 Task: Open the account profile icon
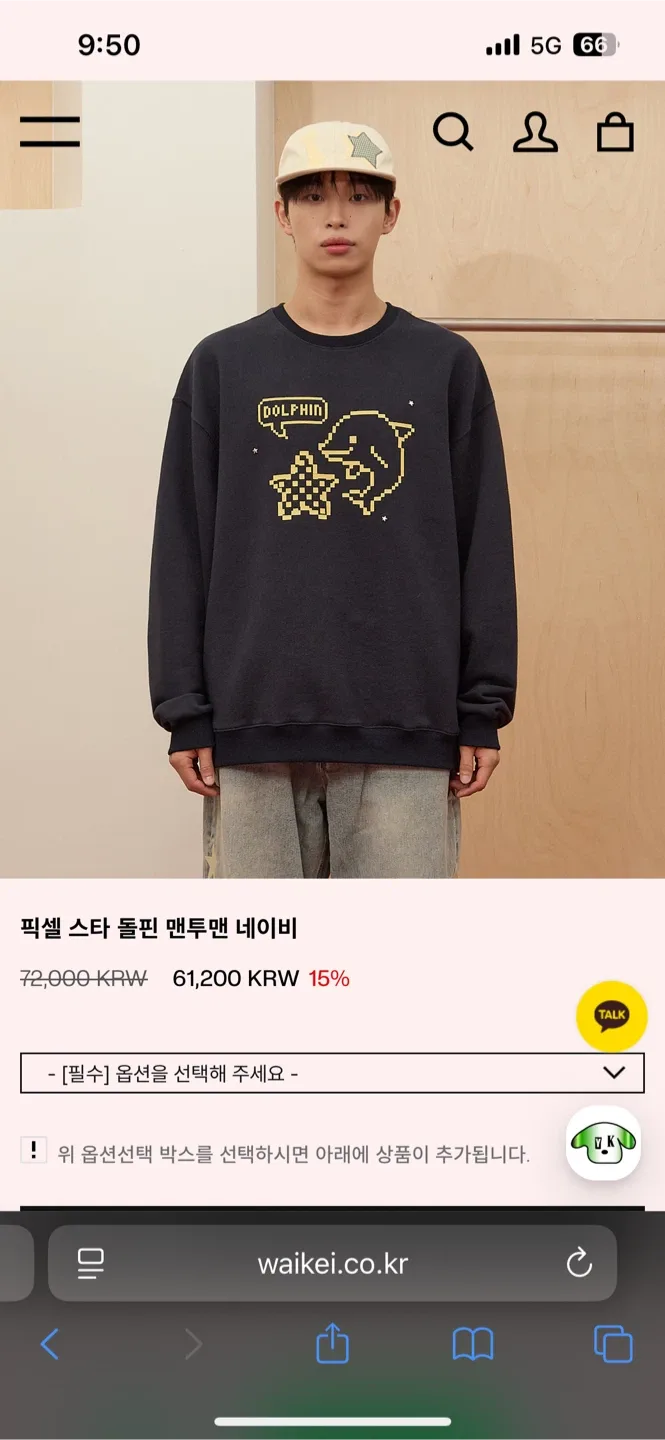[535, 132]
